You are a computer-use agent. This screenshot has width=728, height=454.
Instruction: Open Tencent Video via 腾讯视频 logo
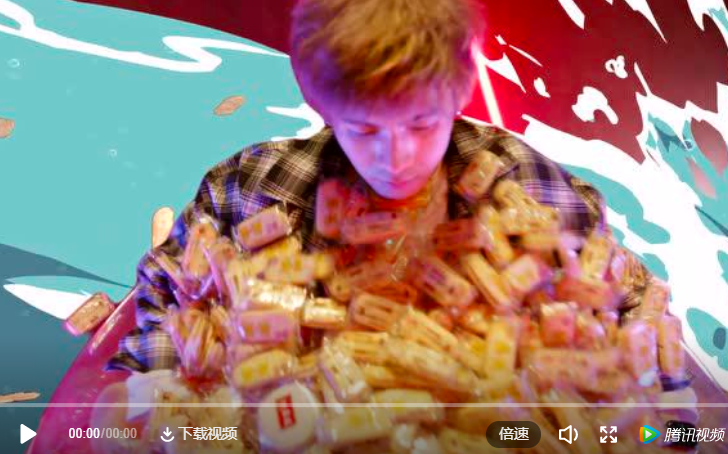coord(682,434)
